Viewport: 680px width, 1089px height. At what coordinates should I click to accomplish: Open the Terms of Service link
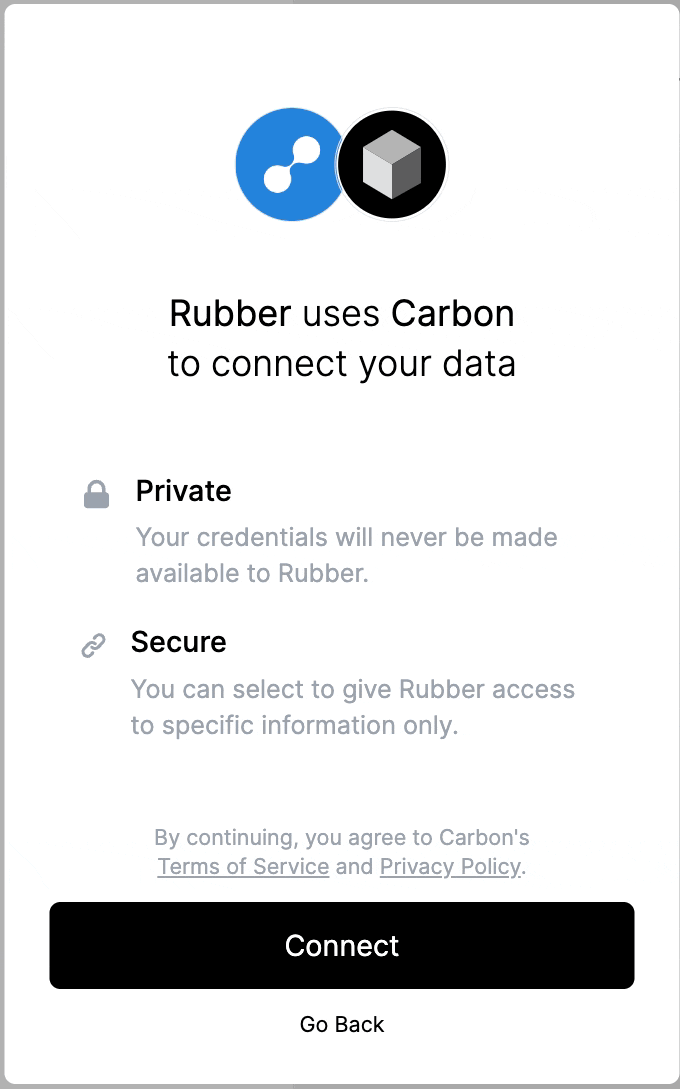(243, 867)
